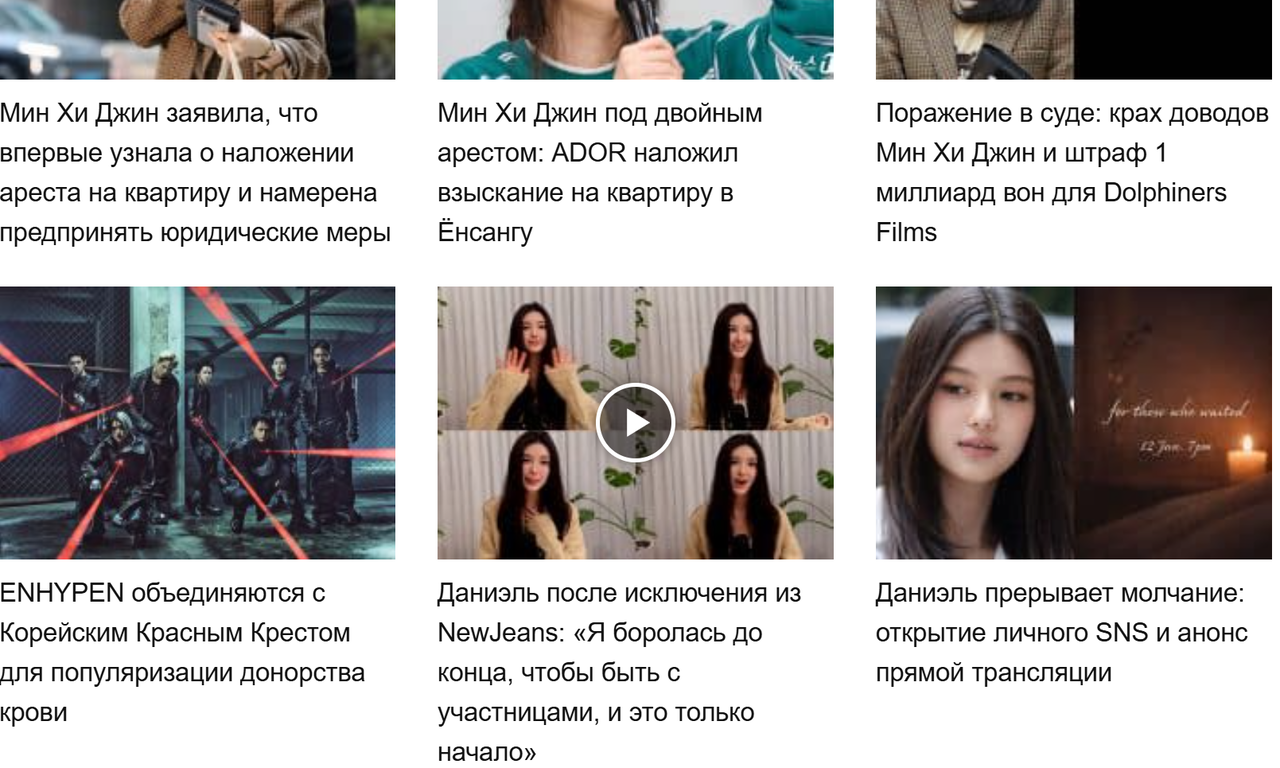Open Danielle 'fought to the end' article headline

pos(619,672)
